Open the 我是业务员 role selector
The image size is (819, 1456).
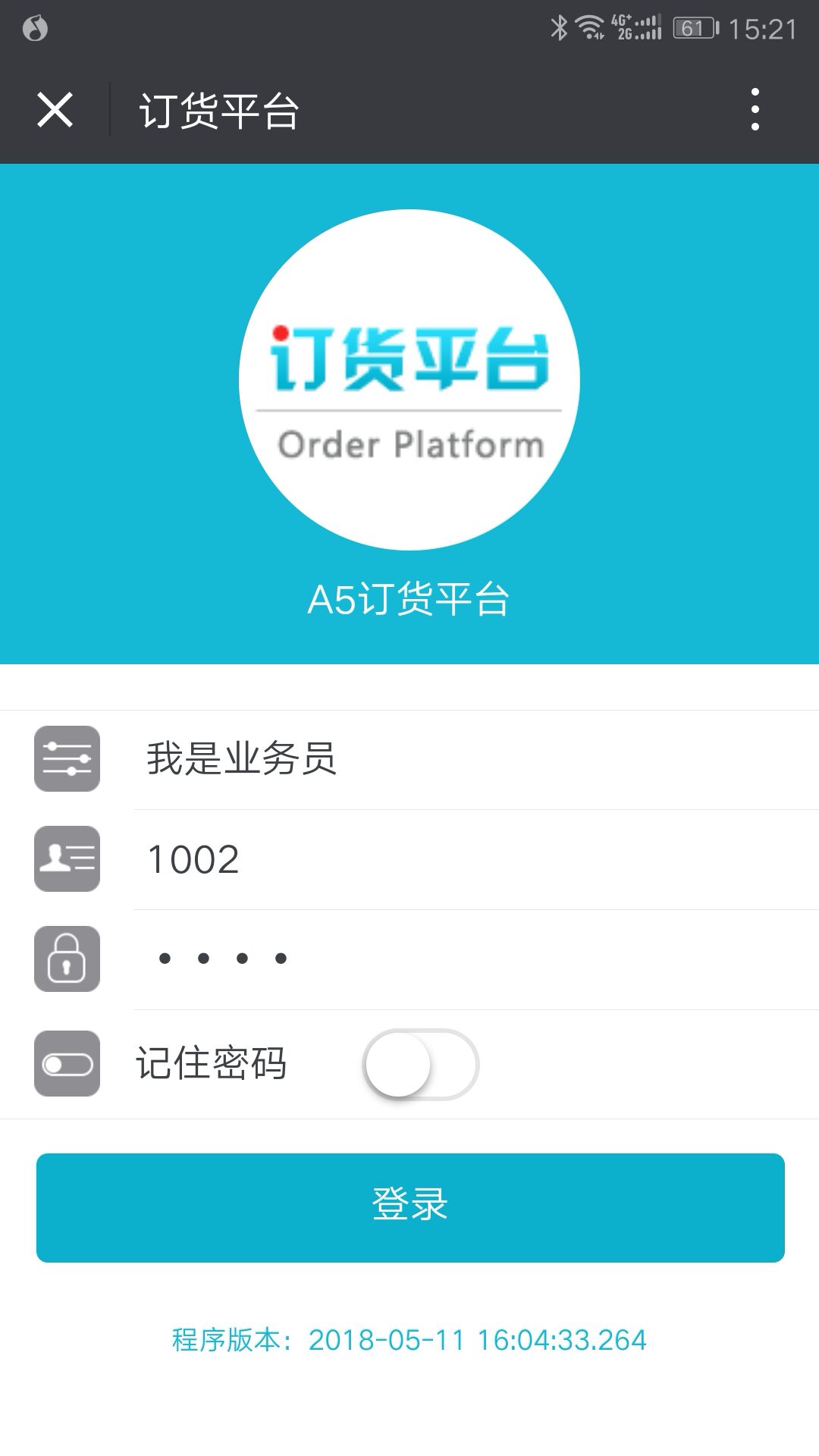(455, 759)
